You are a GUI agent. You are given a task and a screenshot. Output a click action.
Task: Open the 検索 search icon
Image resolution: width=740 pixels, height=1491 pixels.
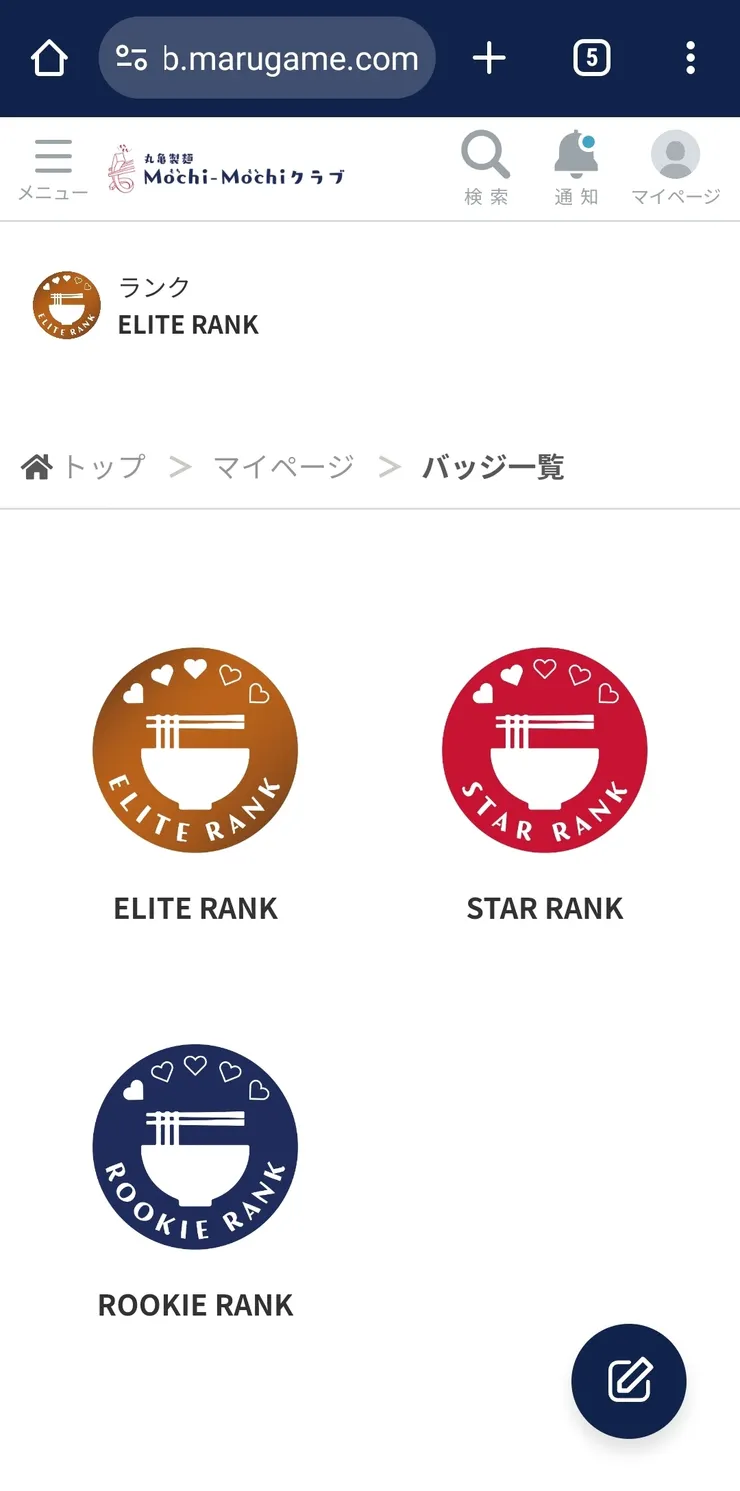pos(486,158)
